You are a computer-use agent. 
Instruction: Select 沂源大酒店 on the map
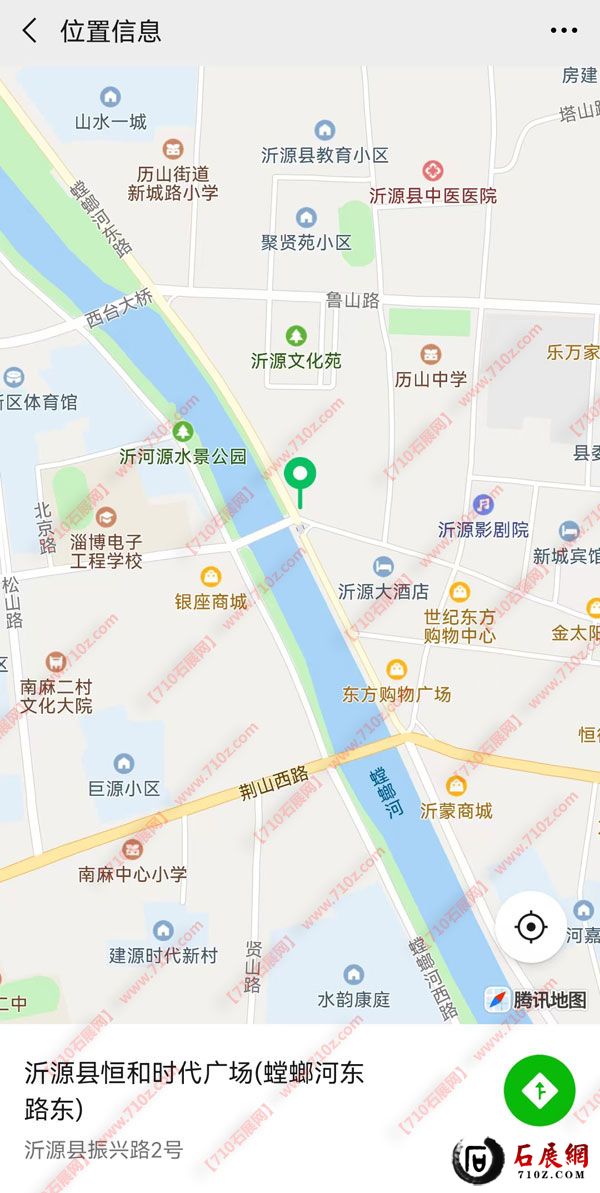(382, 567)
